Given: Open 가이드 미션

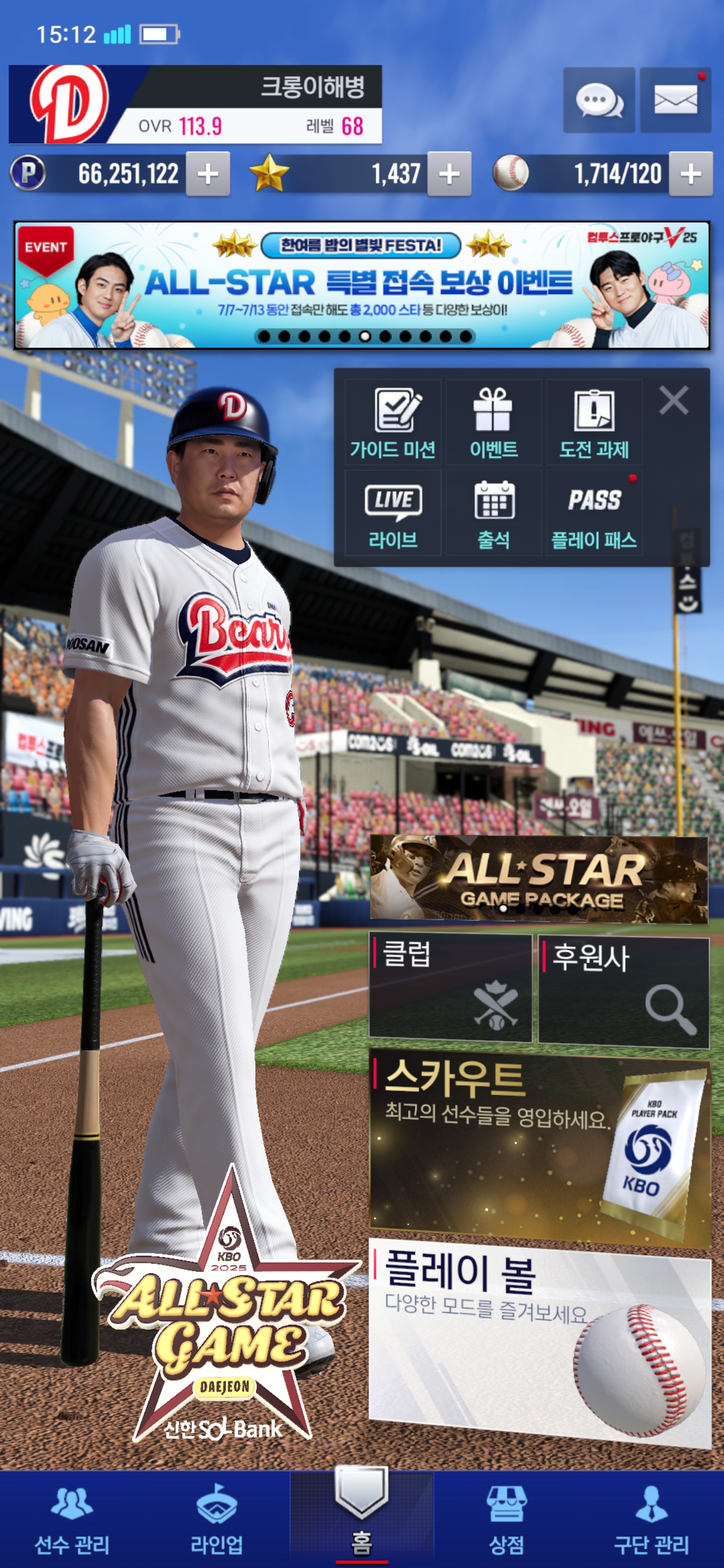Looking at the screenshot, I should pyautogui.click(x=393, y=423).
